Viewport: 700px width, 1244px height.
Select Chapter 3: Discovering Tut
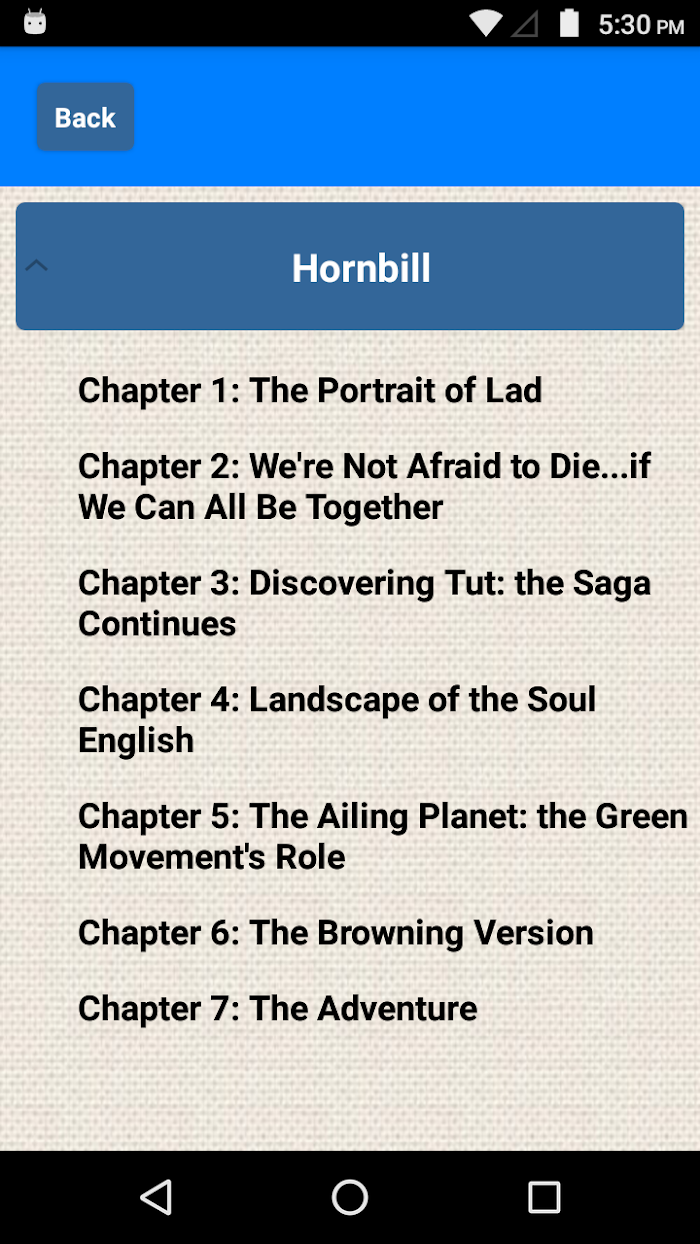tap(365, 603)
